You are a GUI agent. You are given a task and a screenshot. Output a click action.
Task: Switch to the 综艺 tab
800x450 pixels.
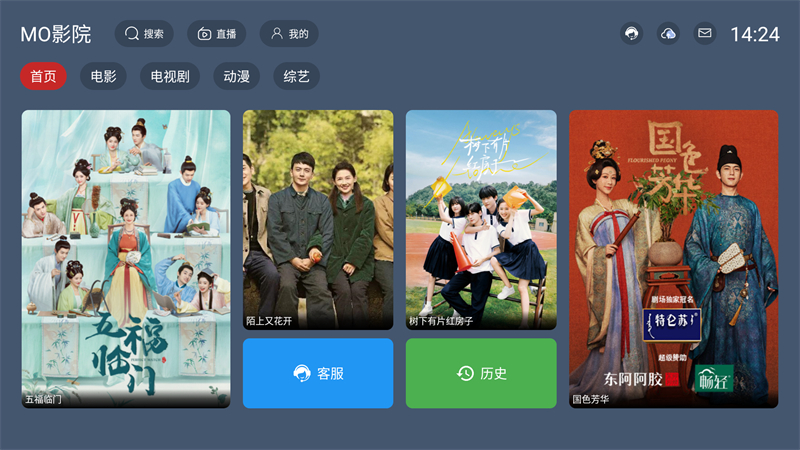[x=296, y=76]
